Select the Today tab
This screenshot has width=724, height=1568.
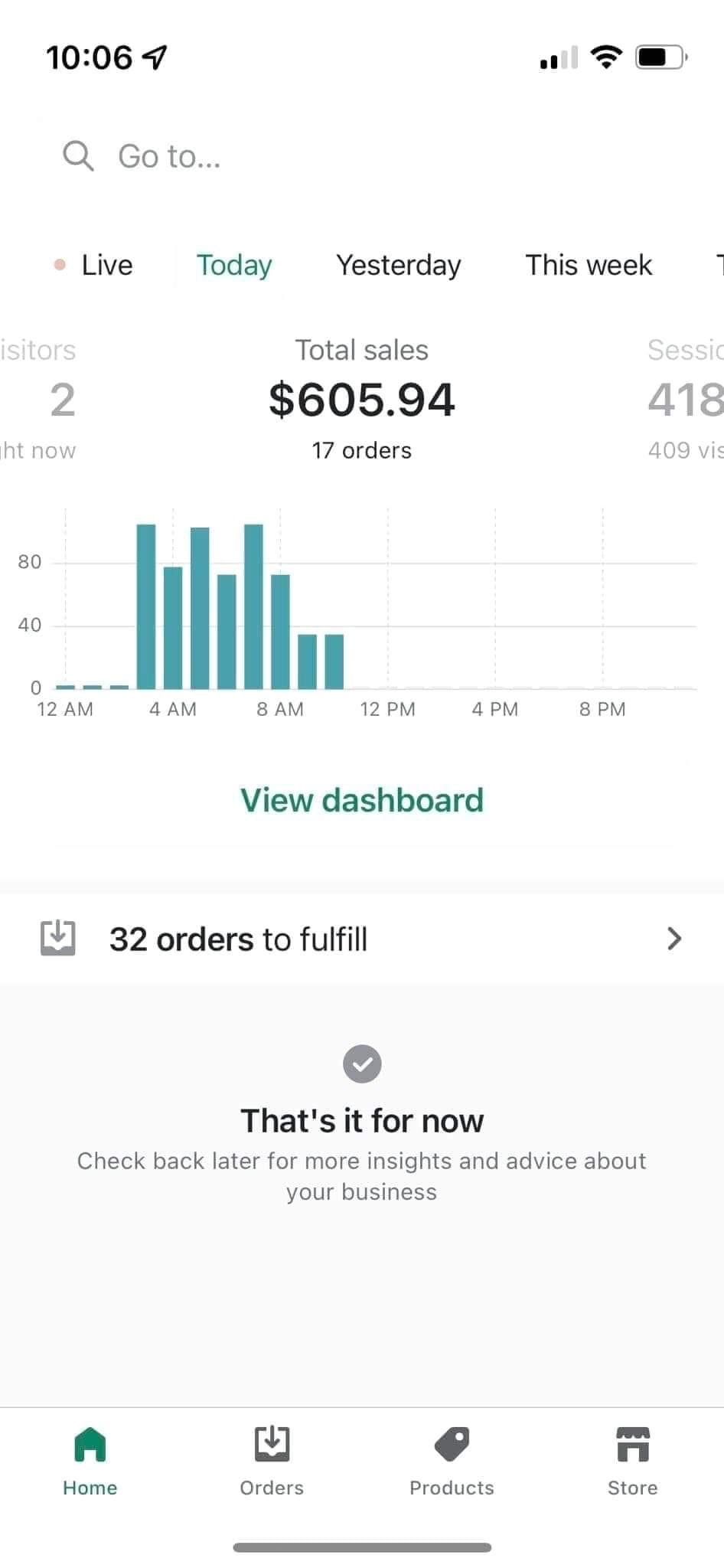[x=233, y=265]
